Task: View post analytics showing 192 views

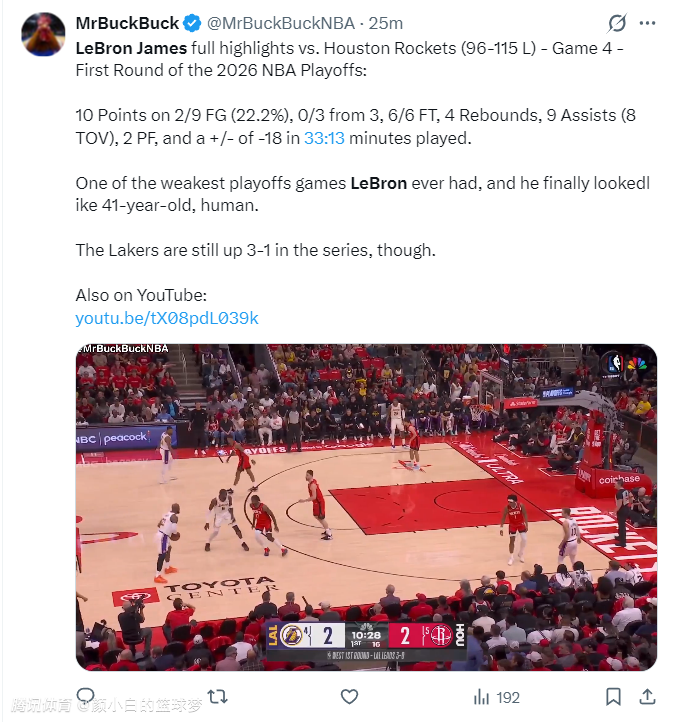Action: pyautogui.click(x=496, y=696)
